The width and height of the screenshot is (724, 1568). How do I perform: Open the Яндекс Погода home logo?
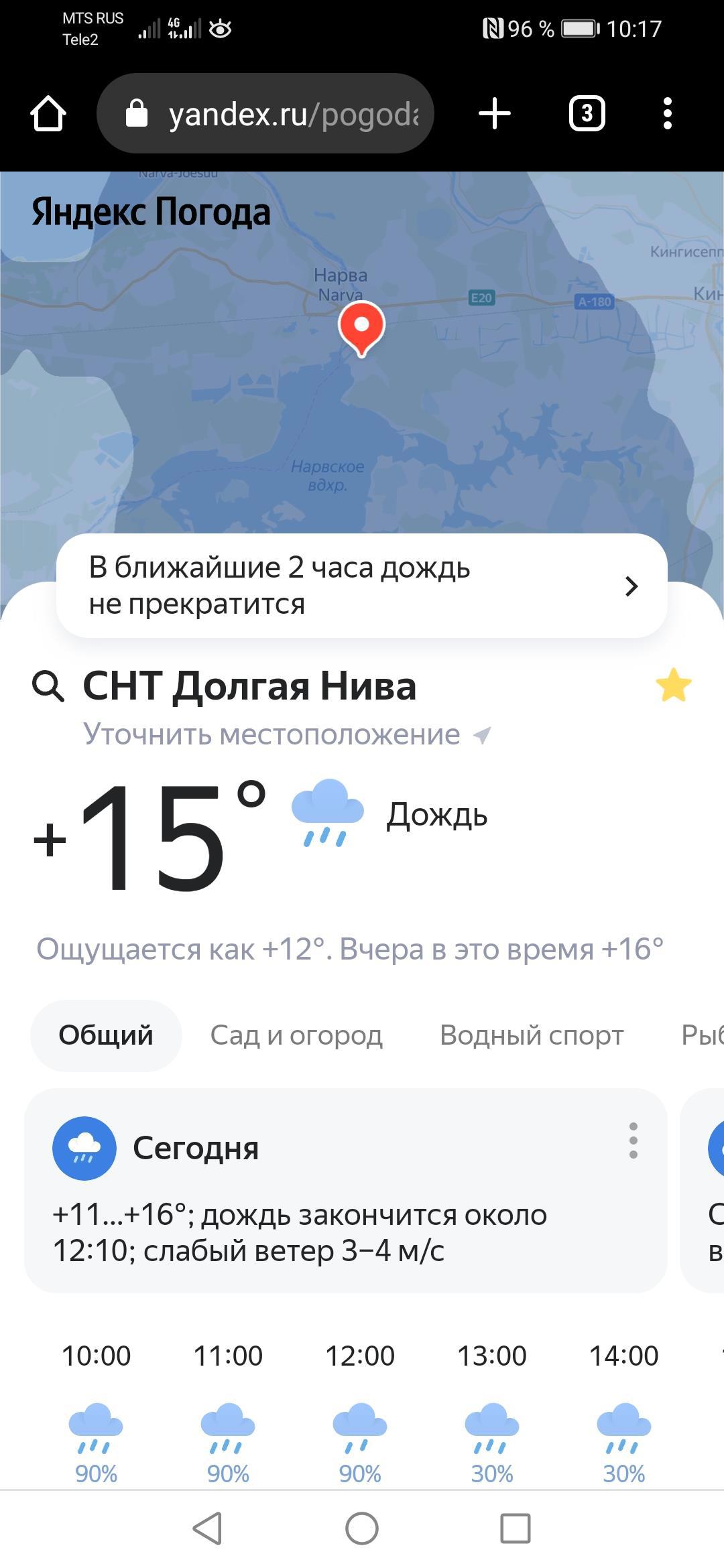tap(151, 212)
